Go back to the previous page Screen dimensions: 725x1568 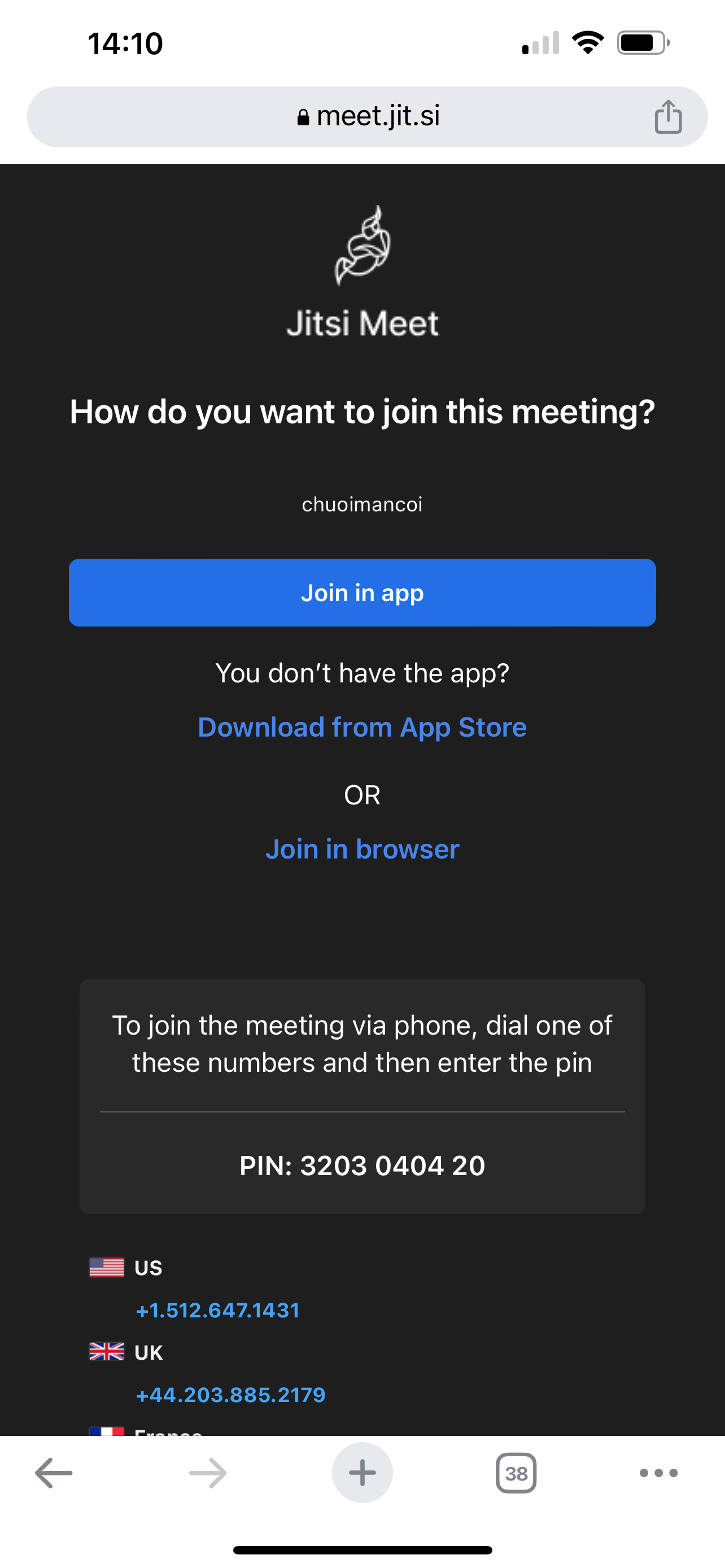(54, 1473)
